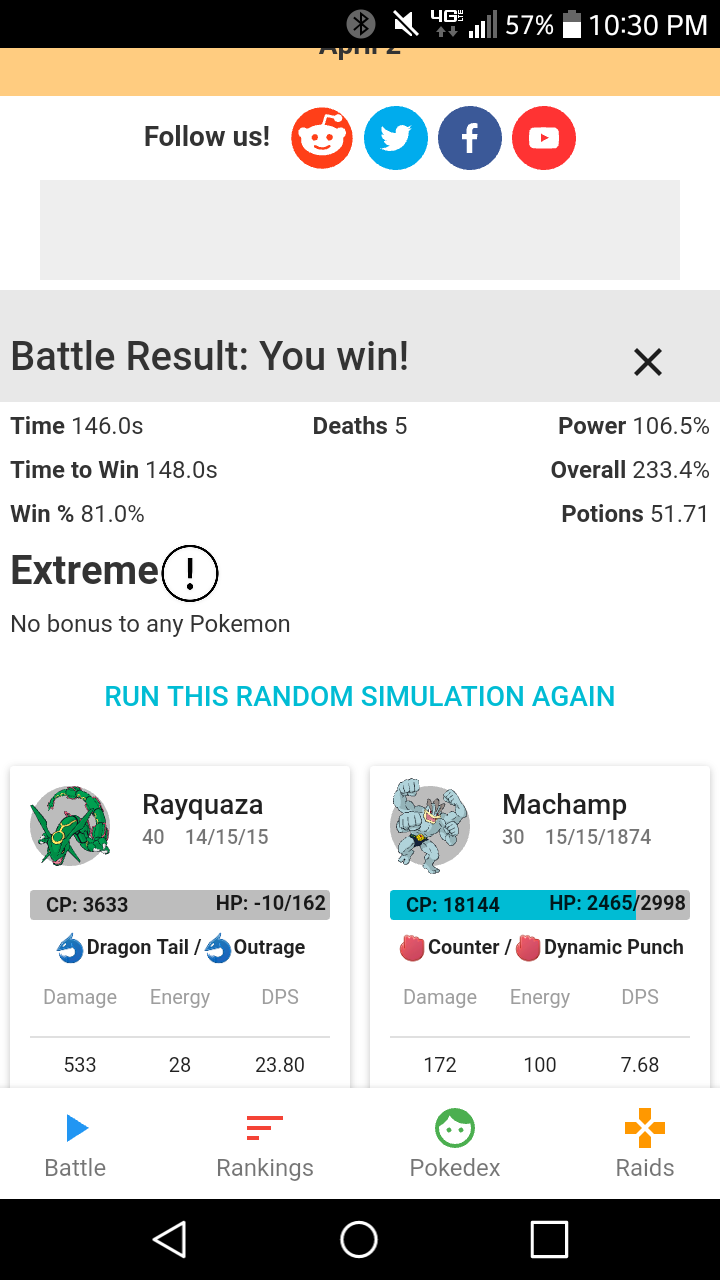Switch to the Rankings tab

point(265,1145)
